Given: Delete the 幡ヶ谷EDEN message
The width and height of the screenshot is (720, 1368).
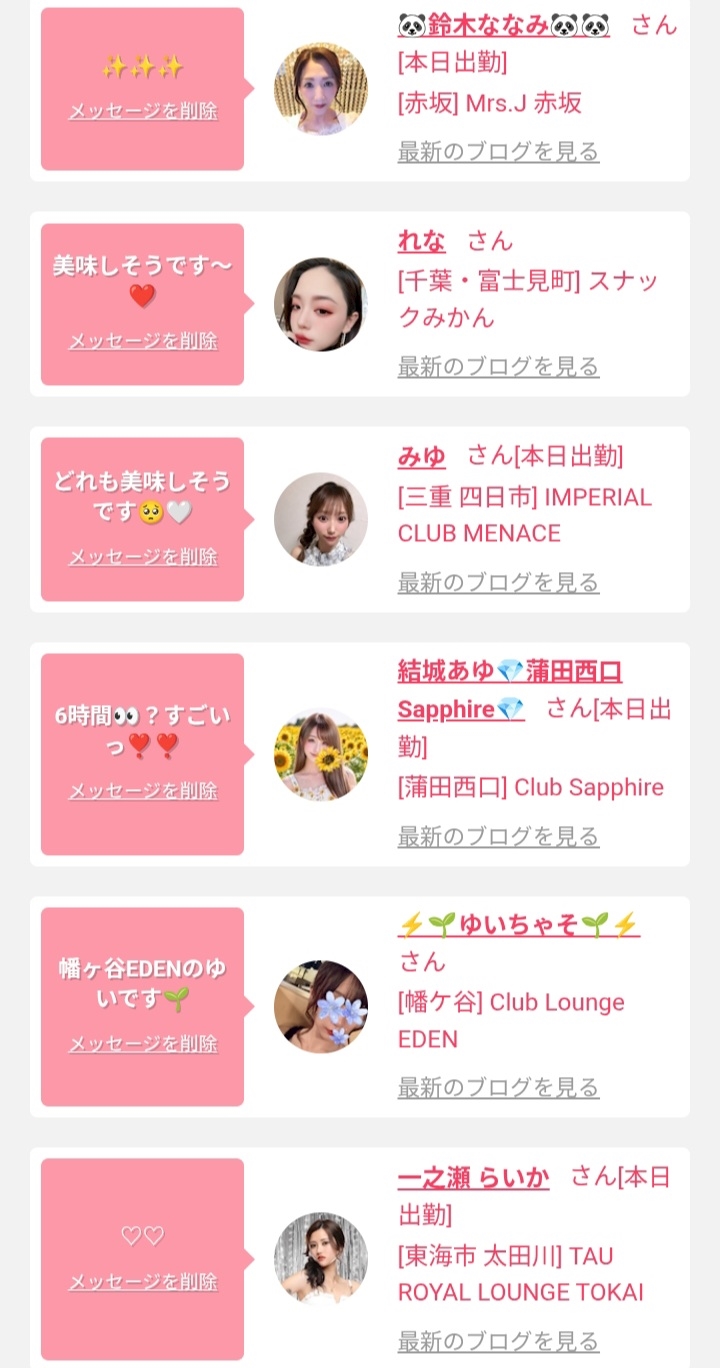Looking at the screenshot, I should click(143, 1044).
